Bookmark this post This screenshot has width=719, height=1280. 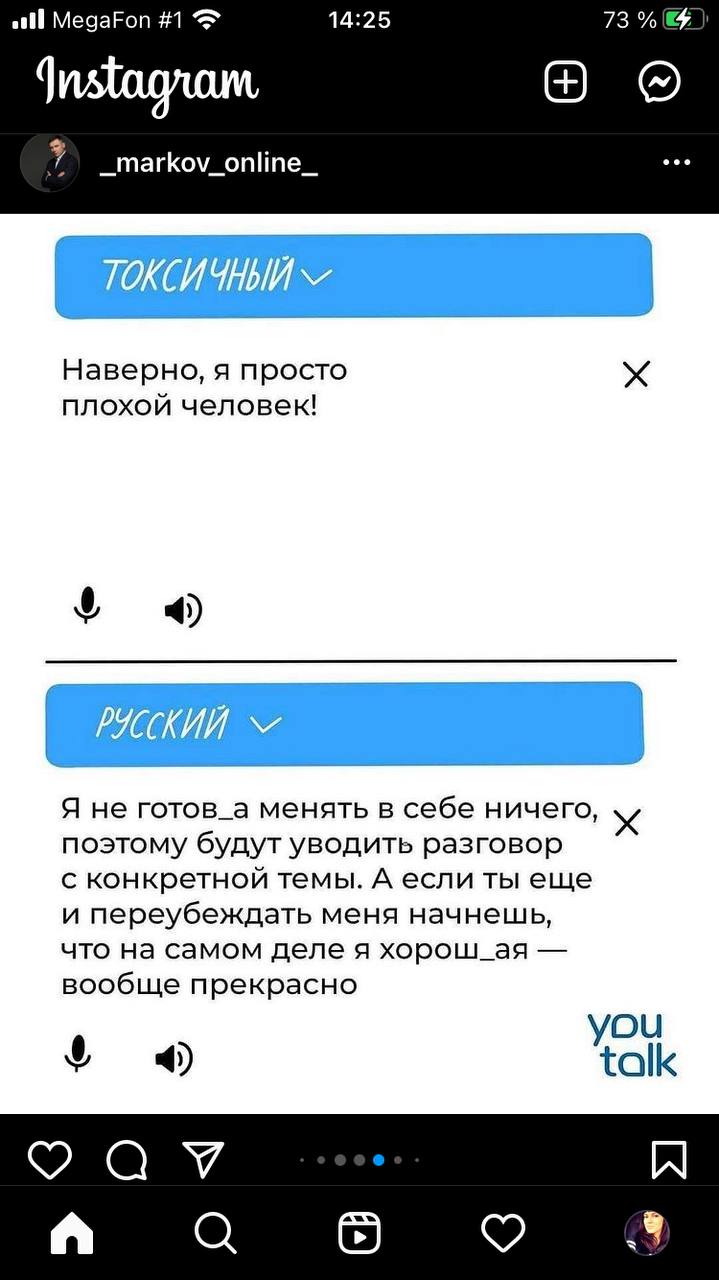668,1160
